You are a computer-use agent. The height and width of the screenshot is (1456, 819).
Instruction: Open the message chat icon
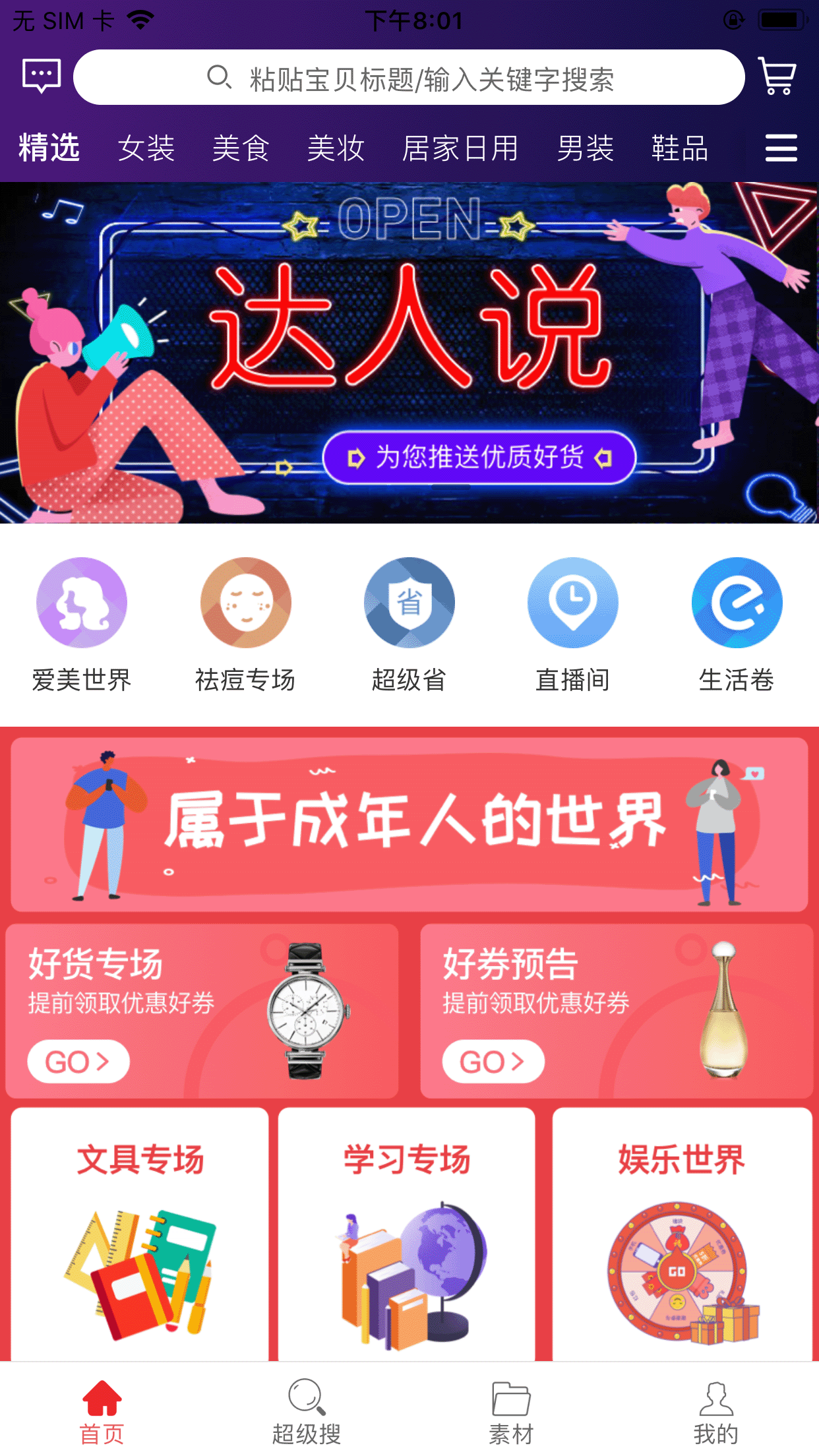point(40,78)
